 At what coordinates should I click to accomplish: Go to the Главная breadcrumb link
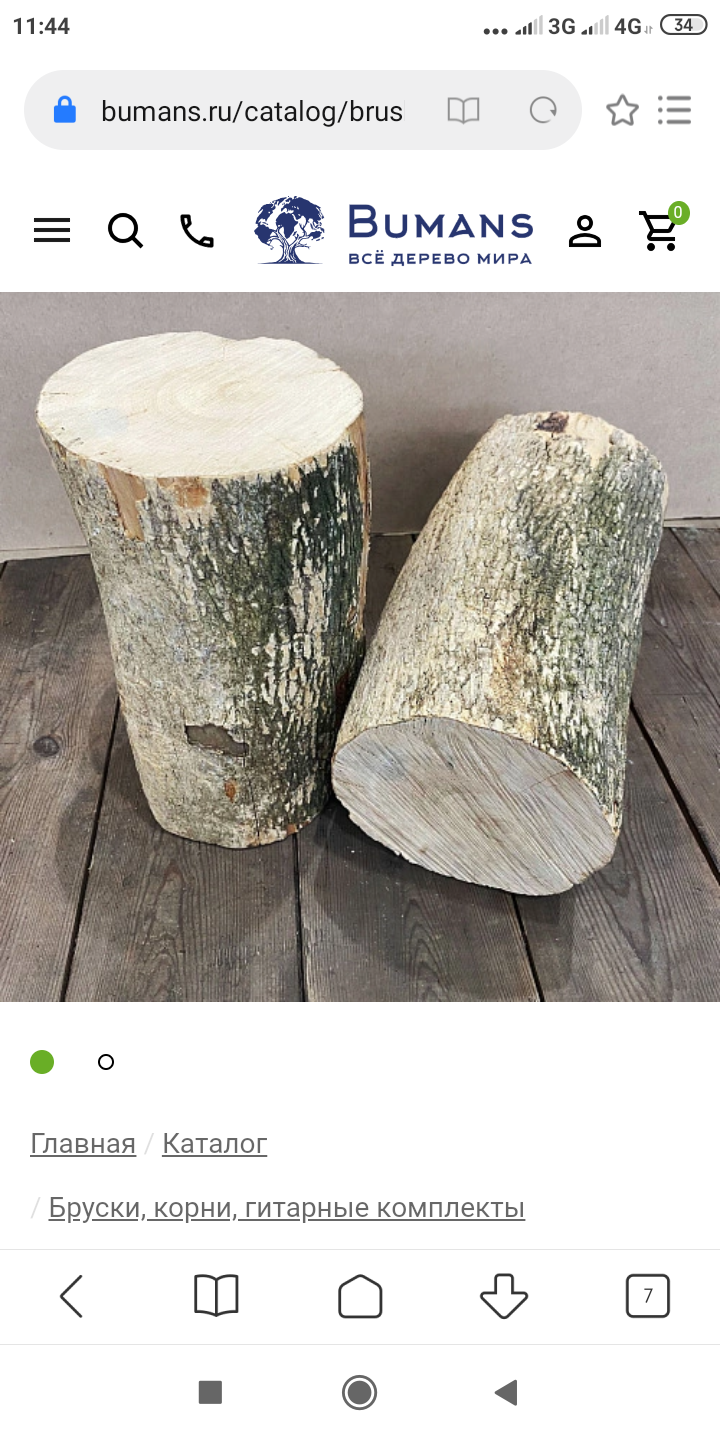coord(83,1143)
